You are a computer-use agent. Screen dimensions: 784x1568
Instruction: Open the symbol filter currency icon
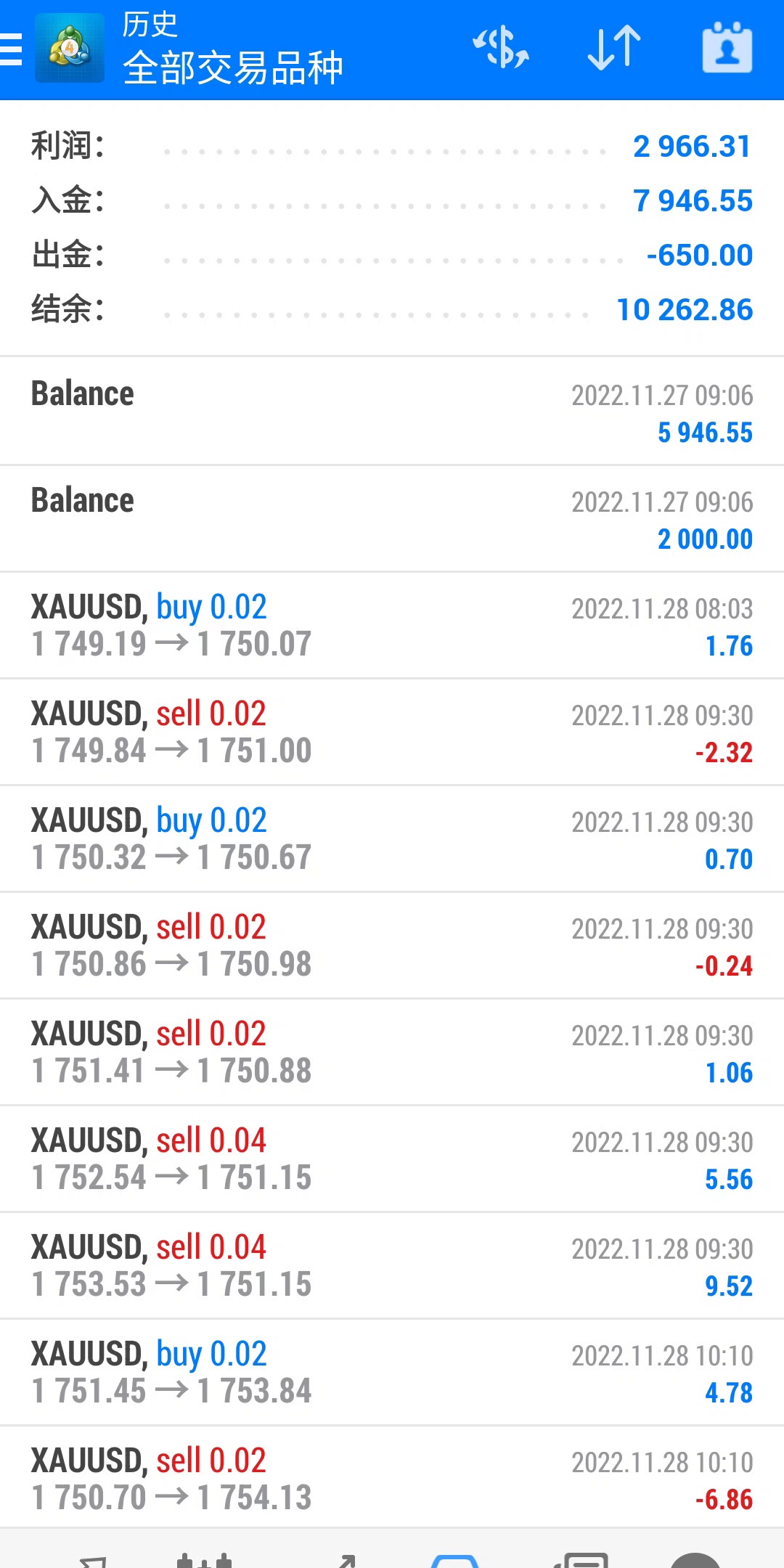click(x=501, y=48)
